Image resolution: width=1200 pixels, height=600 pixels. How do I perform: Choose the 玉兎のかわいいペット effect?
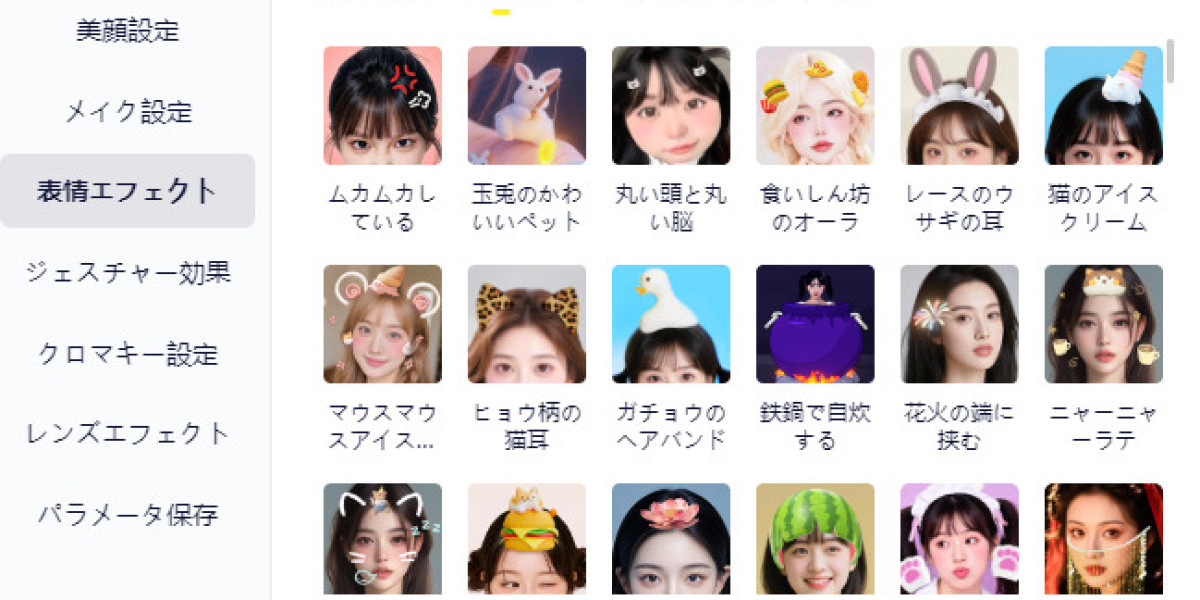coord(526,106)
